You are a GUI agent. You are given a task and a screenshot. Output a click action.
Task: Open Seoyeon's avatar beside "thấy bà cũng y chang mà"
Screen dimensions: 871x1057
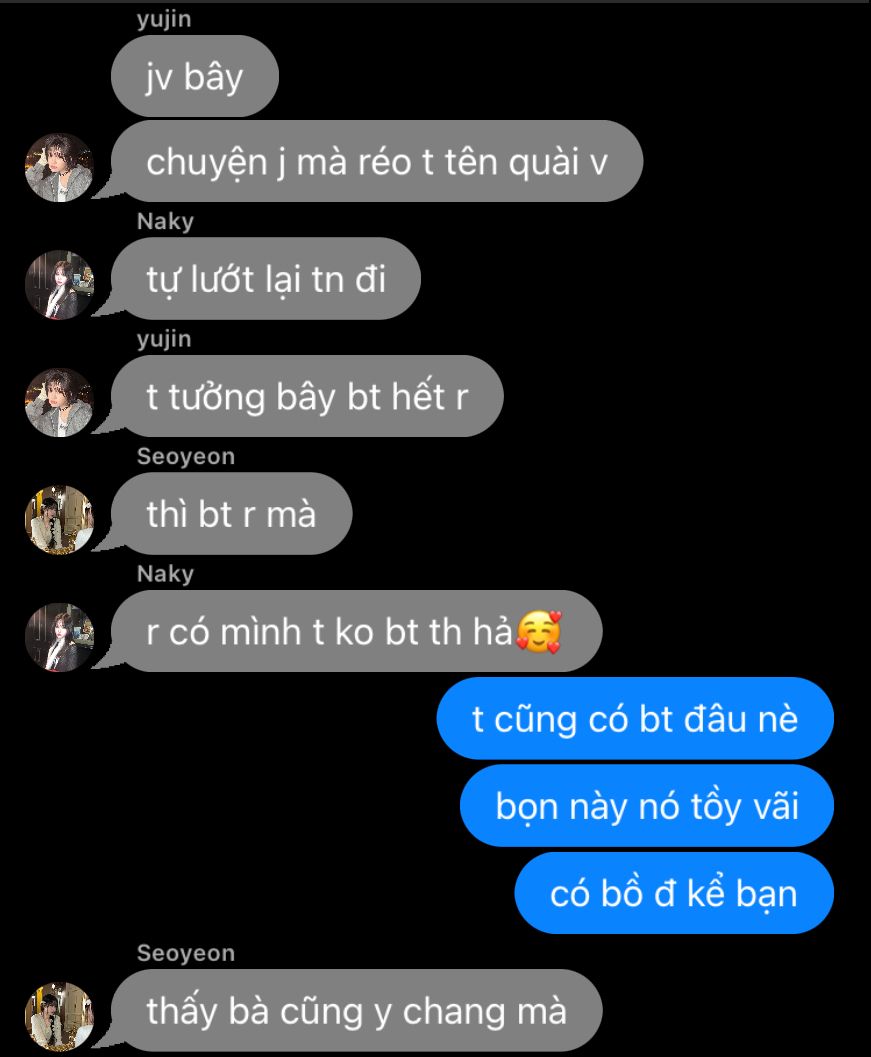coord(59,1017)
